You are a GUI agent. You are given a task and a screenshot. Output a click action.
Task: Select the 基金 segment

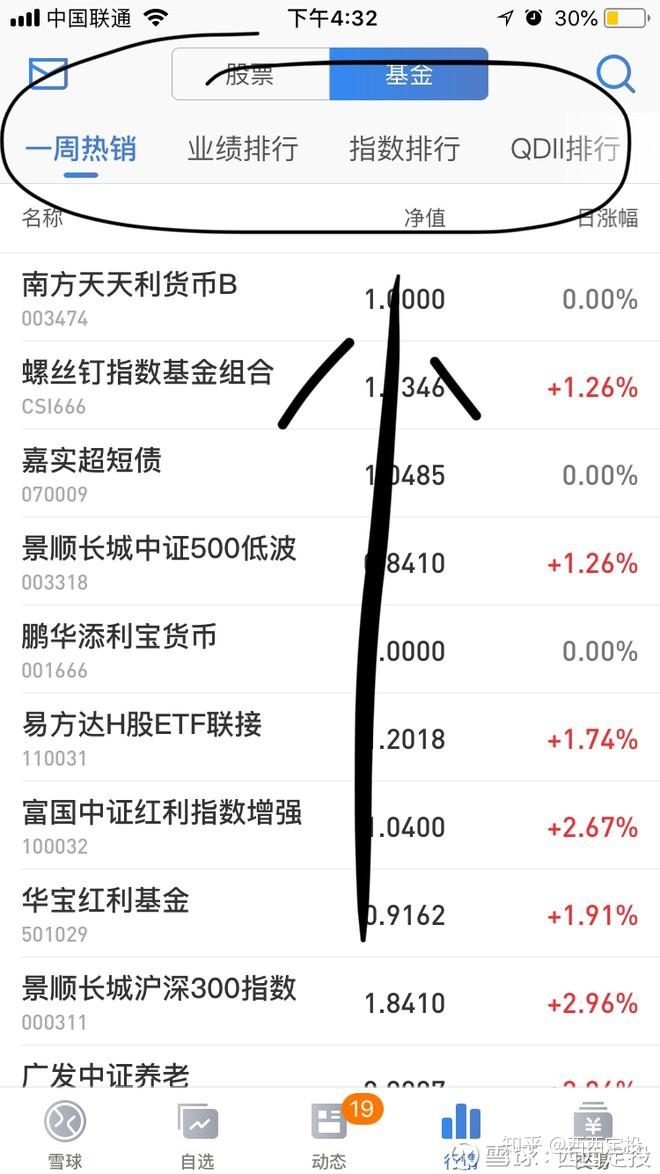[408, 74]
